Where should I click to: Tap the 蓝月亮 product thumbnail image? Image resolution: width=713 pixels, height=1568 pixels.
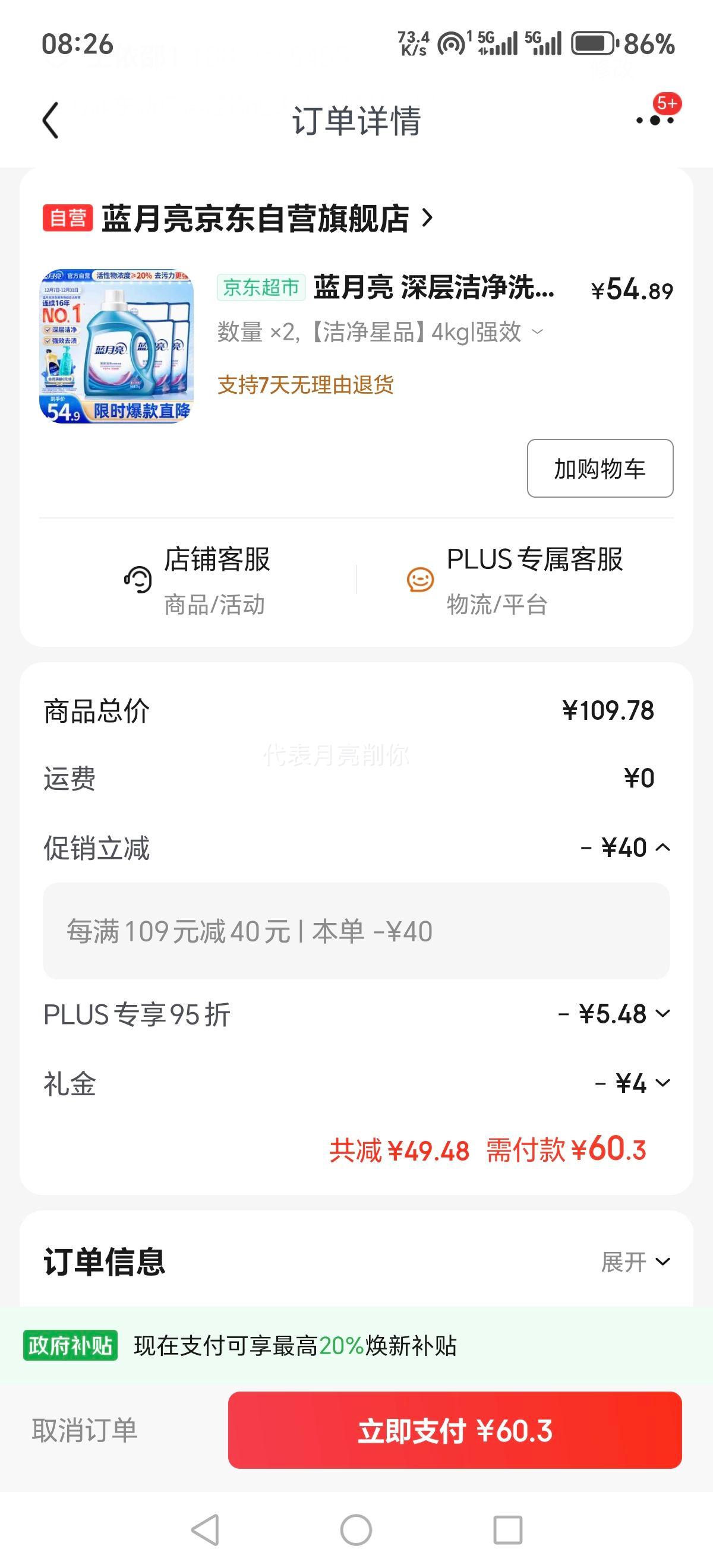(x=119, y=344)
